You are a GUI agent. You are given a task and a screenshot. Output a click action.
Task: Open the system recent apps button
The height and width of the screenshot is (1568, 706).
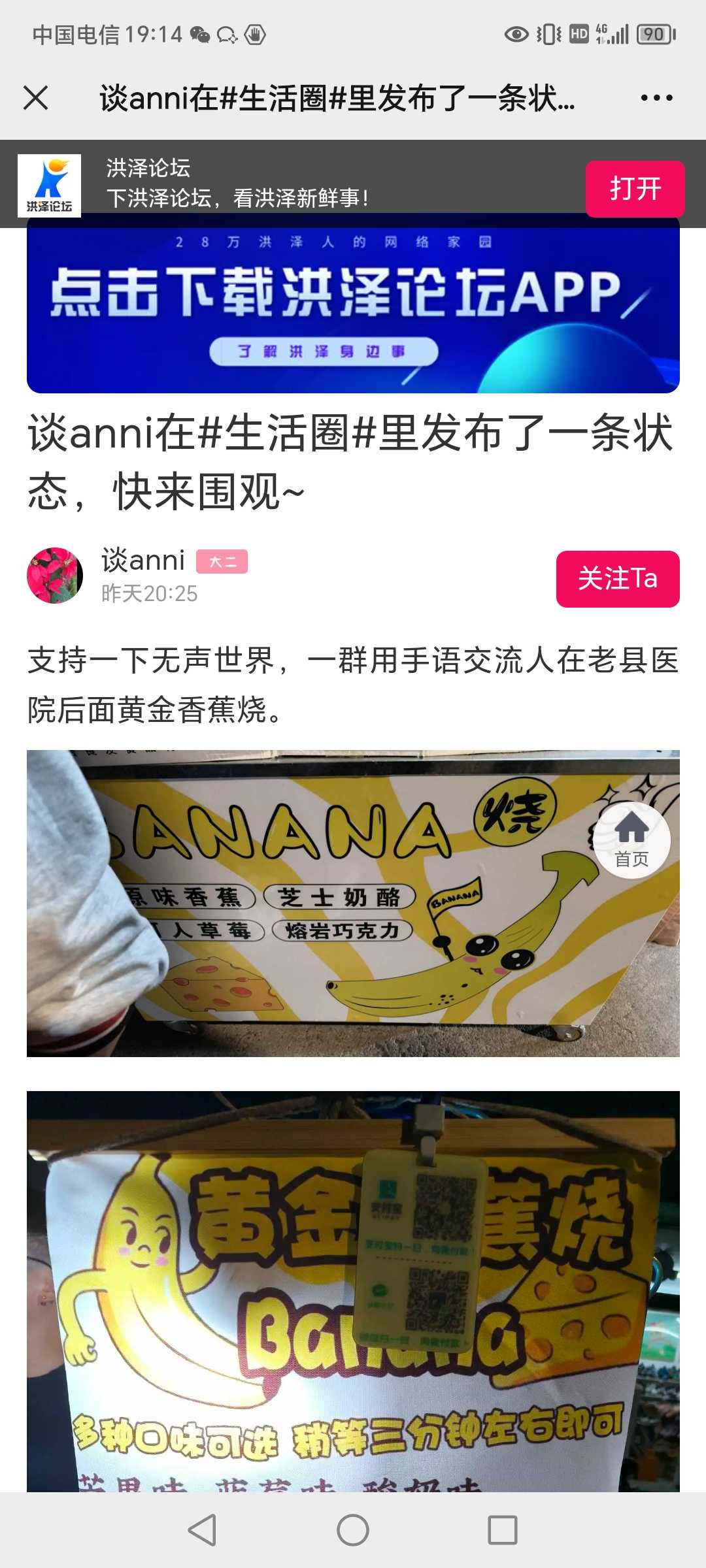pyautogui.click(x=503, y=1529)
